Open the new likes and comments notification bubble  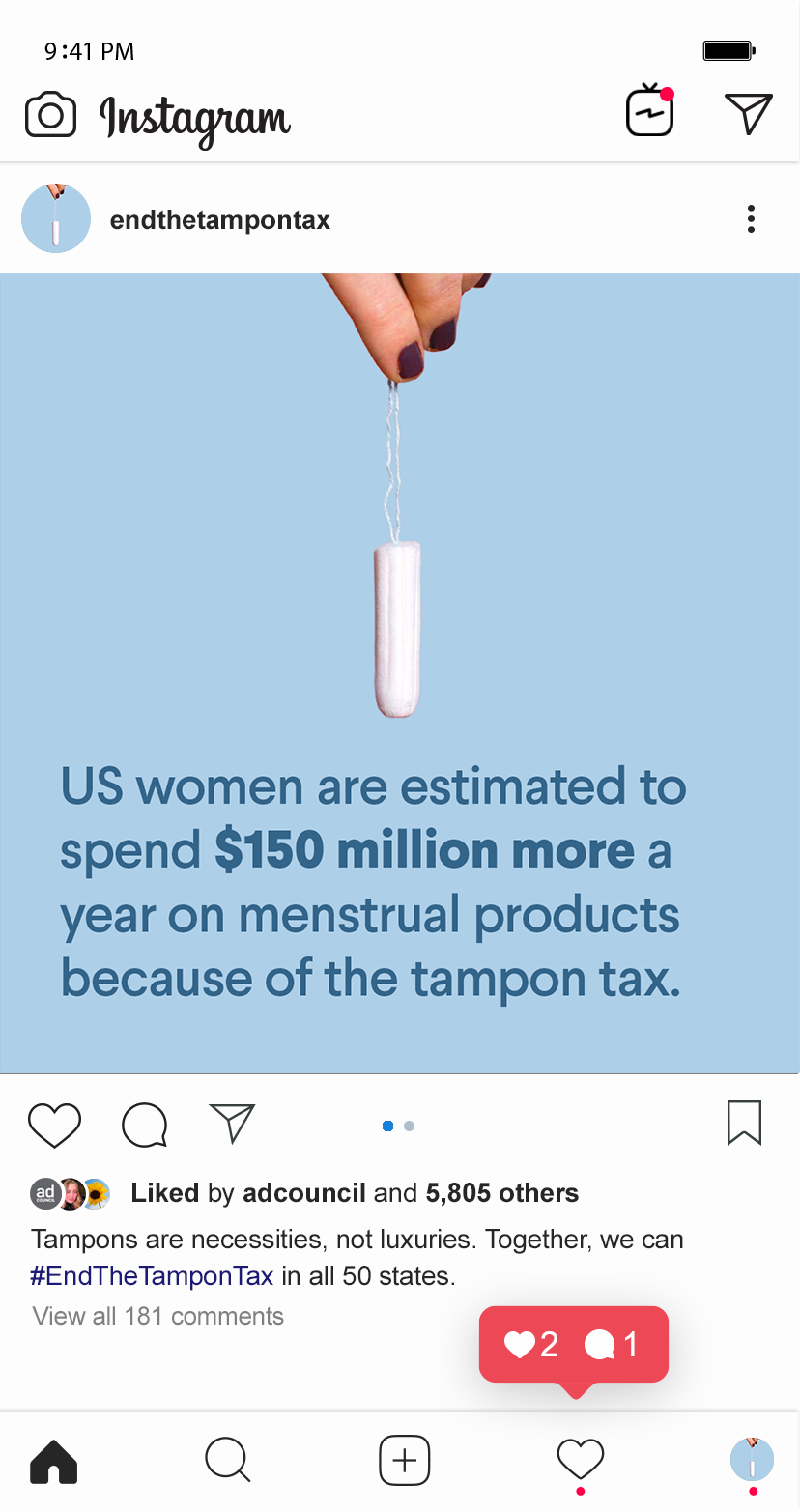coord(574,1344)
